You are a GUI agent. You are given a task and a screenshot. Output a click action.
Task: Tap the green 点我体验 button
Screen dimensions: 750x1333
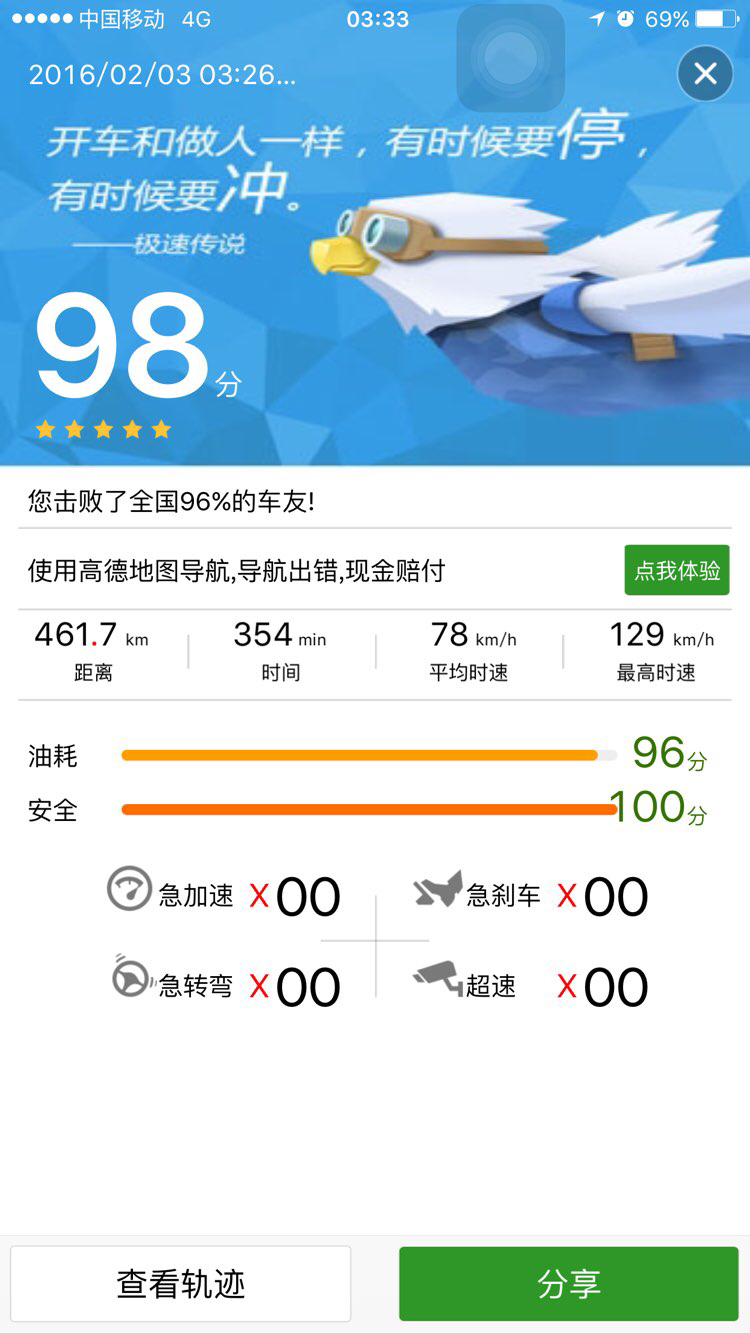coord(677,570)
